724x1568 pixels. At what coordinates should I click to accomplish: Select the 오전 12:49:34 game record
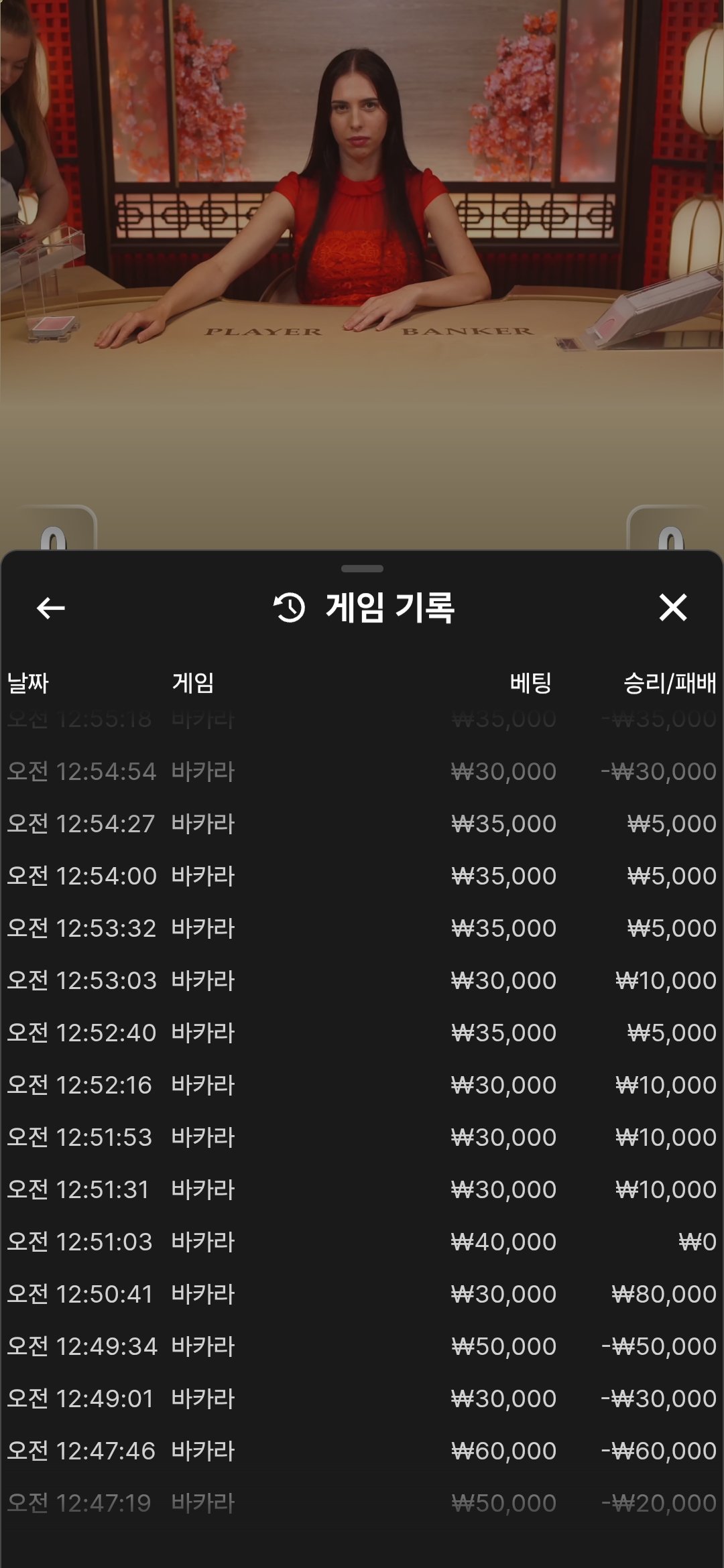click(x=362, y=1346)
